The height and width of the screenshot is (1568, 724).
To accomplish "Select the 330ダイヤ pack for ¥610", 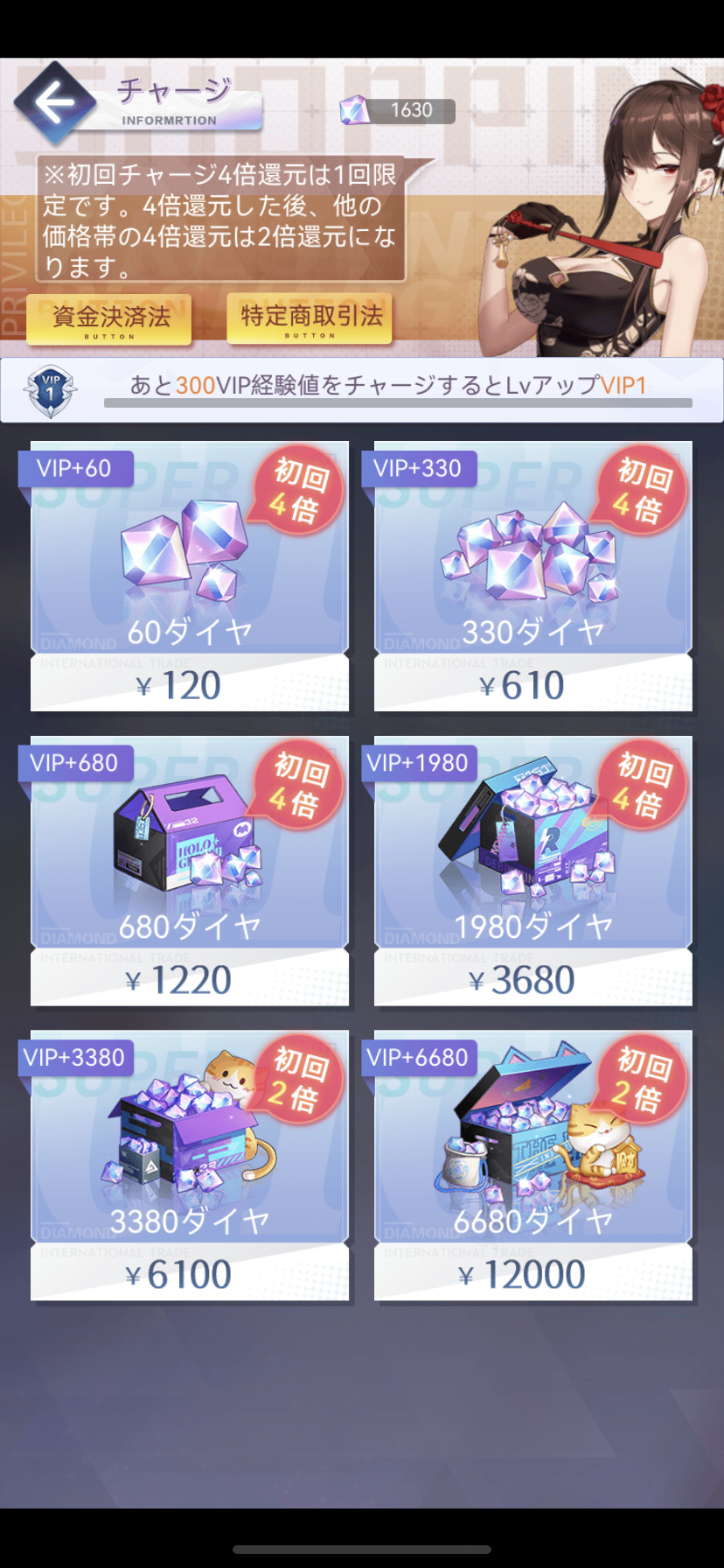I will coord(533,577).
